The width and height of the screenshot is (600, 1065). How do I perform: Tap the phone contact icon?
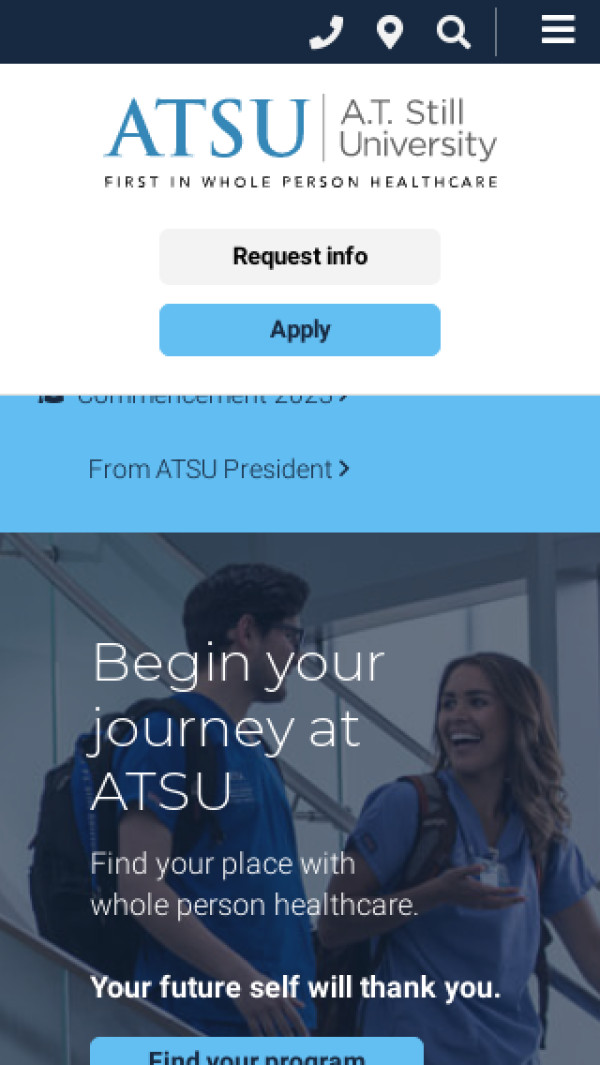point(326,32)
